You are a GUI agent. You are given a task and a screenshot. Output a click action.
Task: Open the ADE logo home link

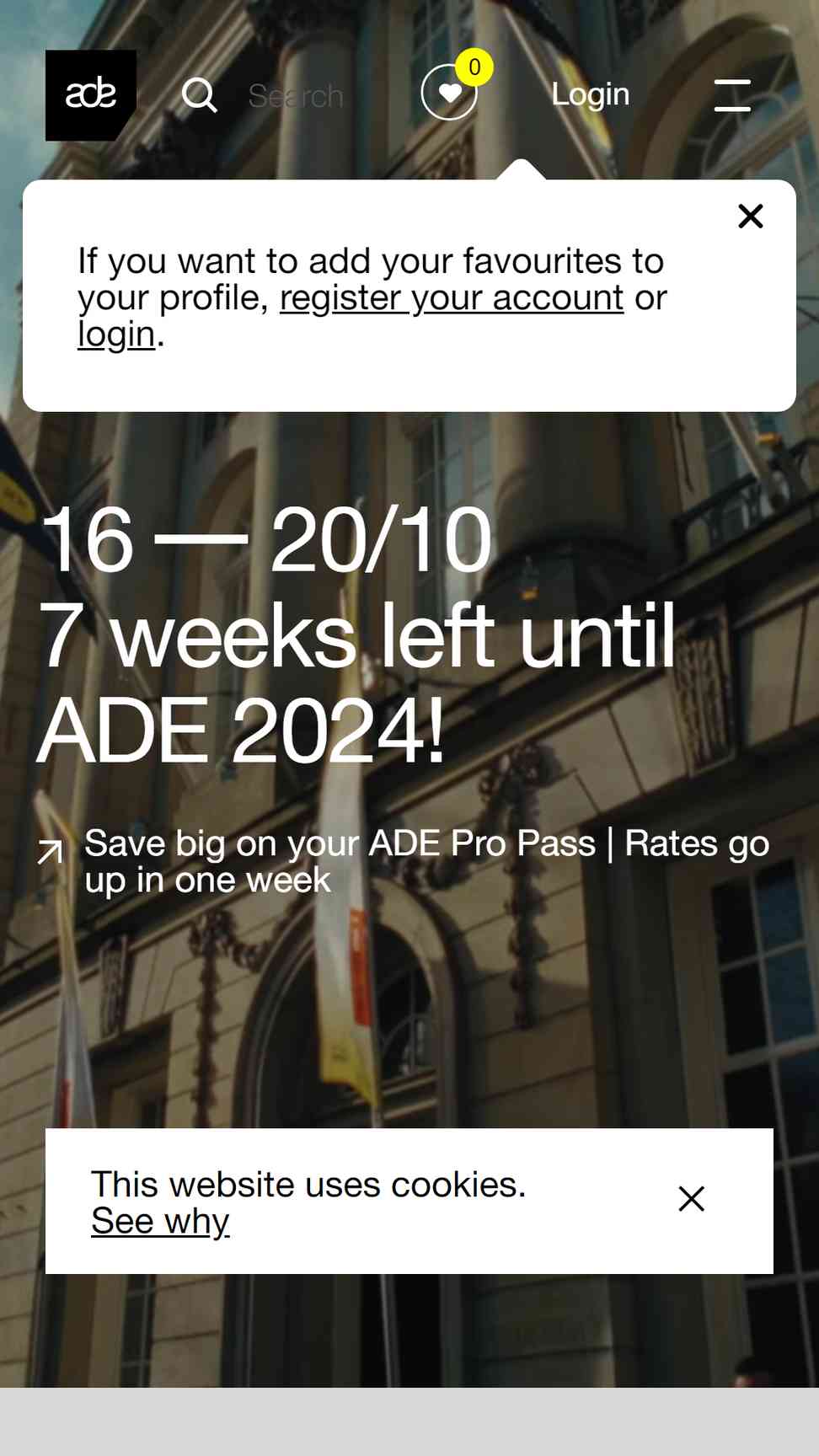pos(90,94)
